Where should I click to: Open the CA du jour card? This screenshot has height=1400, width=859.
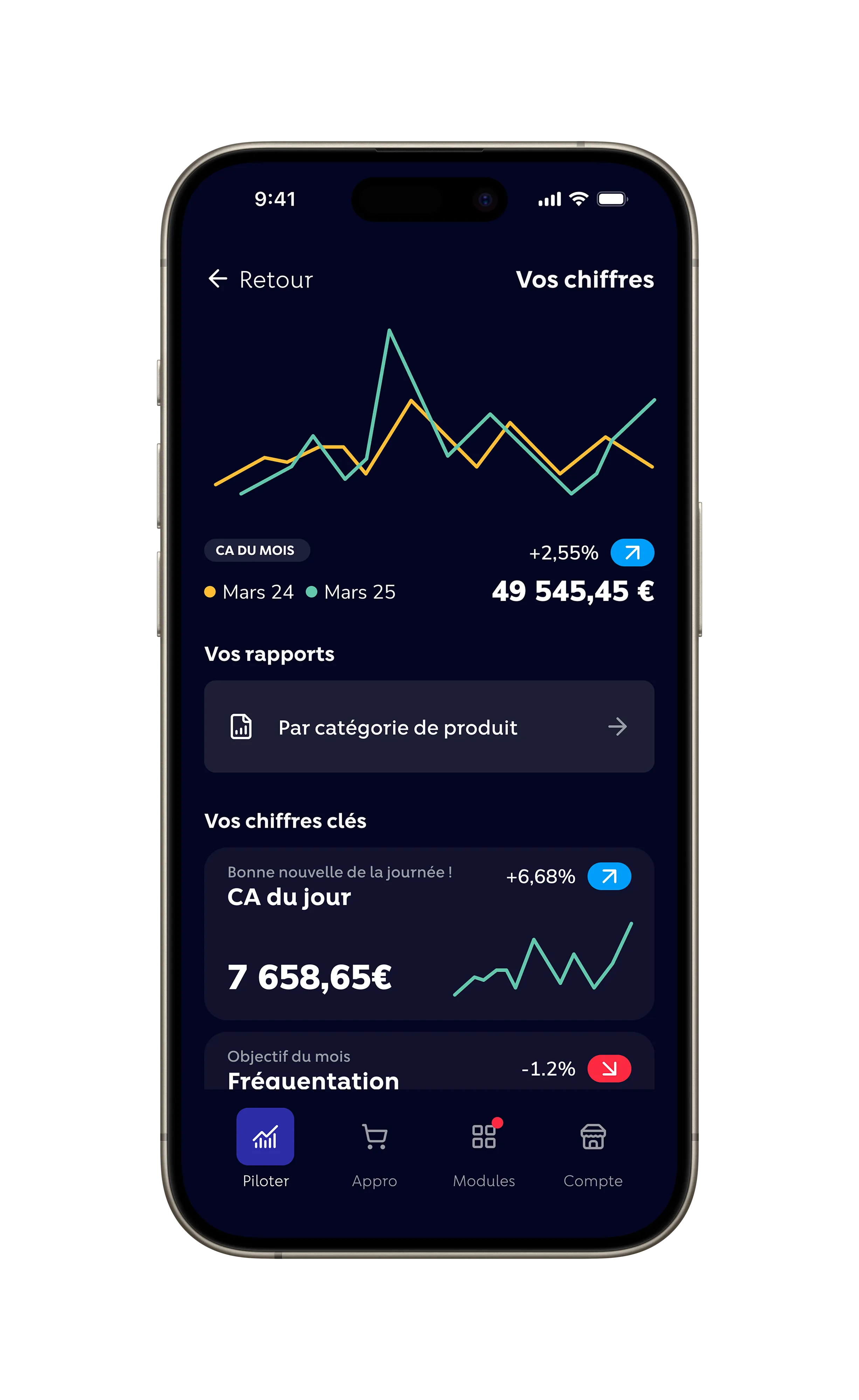429,934
